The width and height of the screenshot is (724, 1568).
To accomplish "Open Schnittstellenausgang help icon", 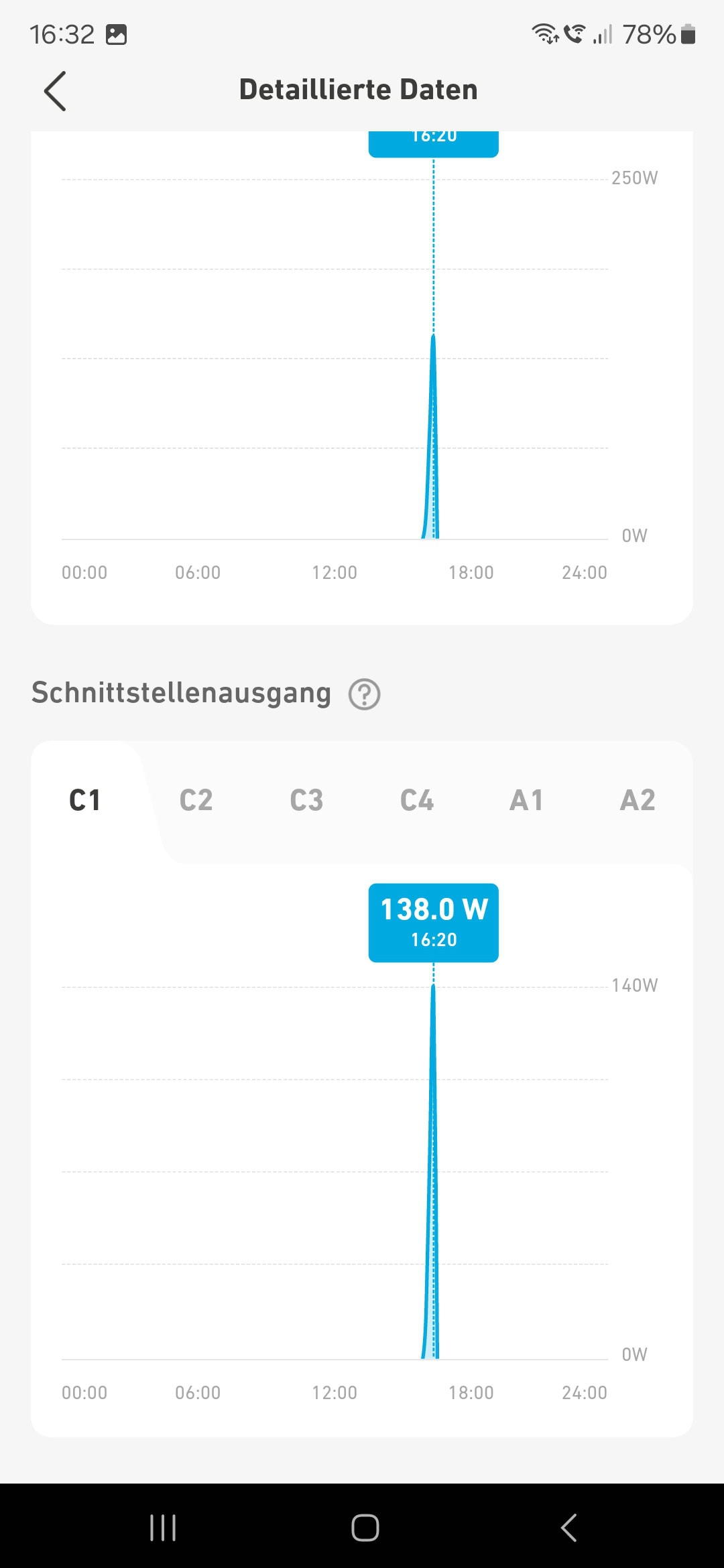I will [x=365, y=694].
